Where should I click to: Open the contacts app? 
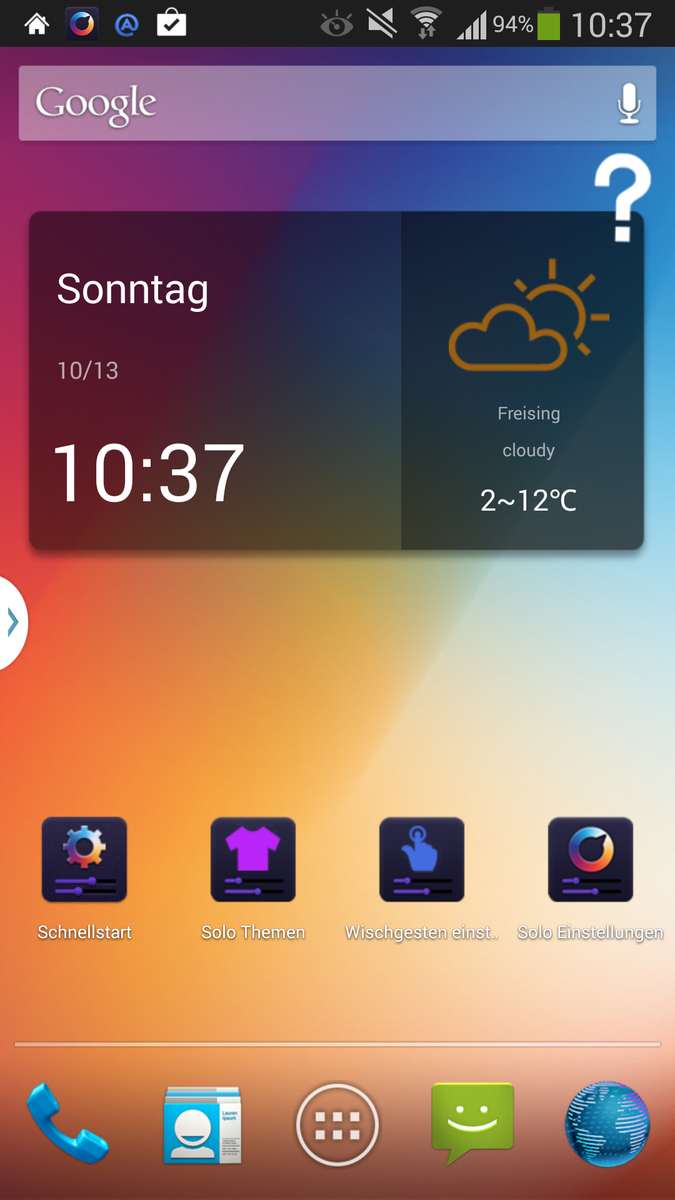(x=202, y=1123)
